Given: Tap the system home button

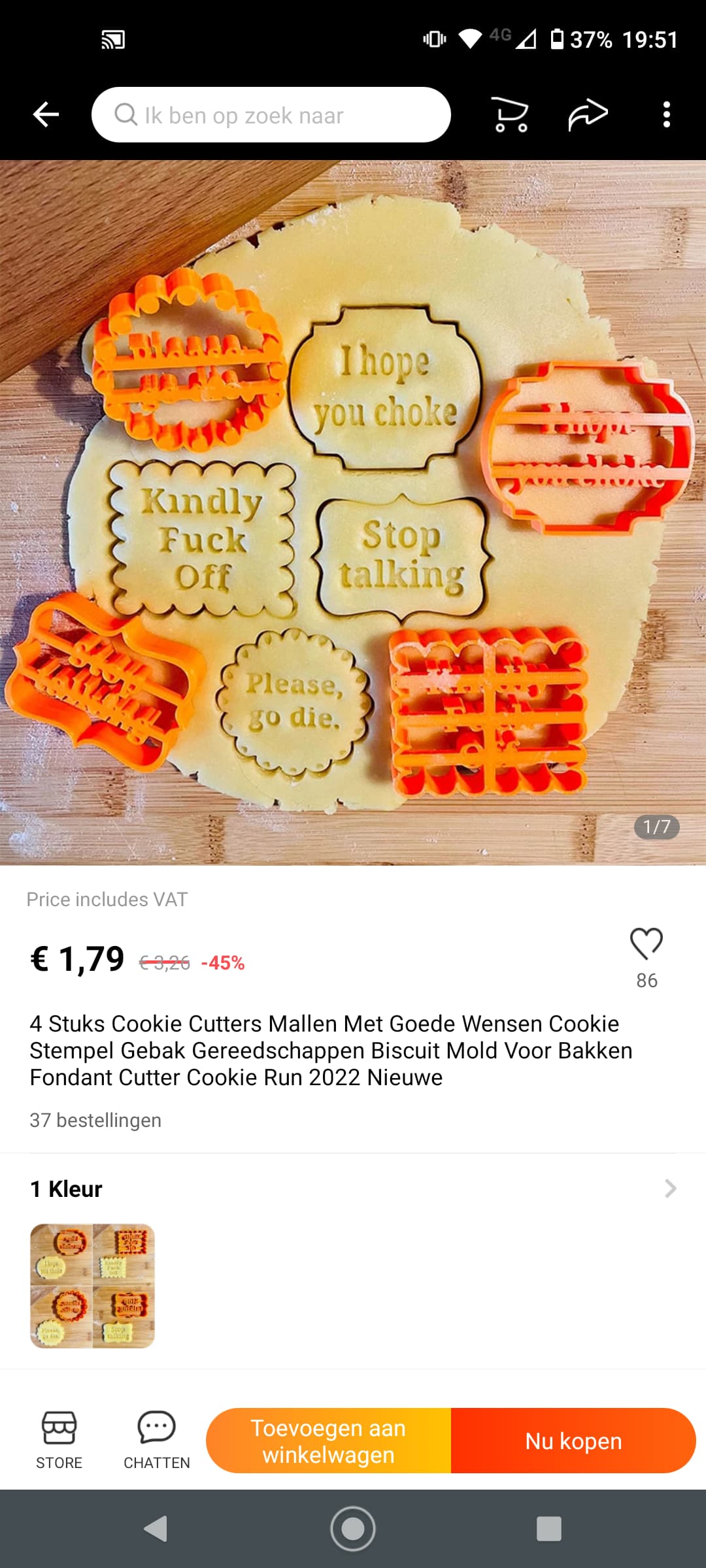Looking at the screenshot, I should point(353,1529).
